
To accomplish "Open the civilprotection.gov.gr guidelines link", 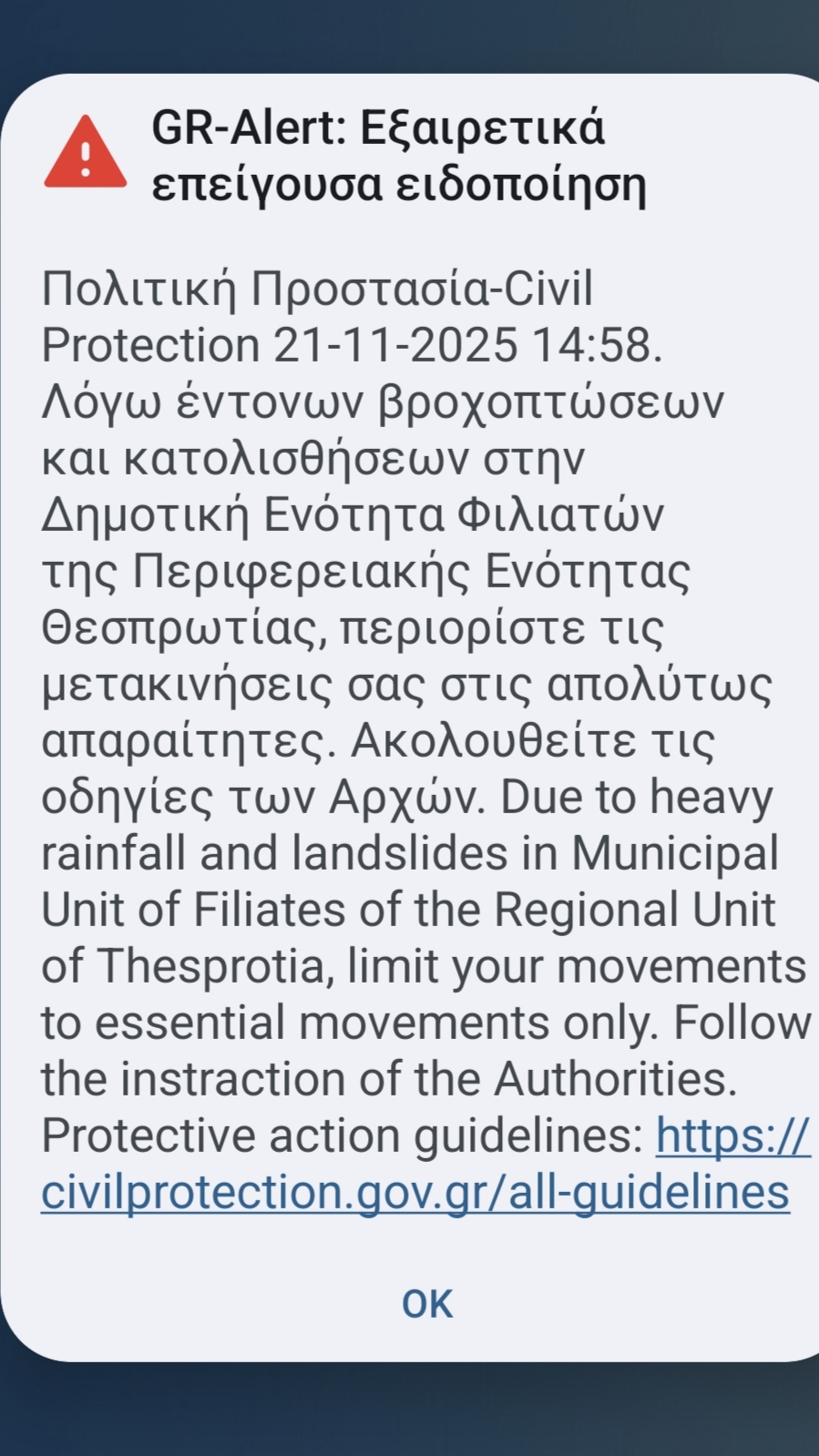I will point(415,1192).
